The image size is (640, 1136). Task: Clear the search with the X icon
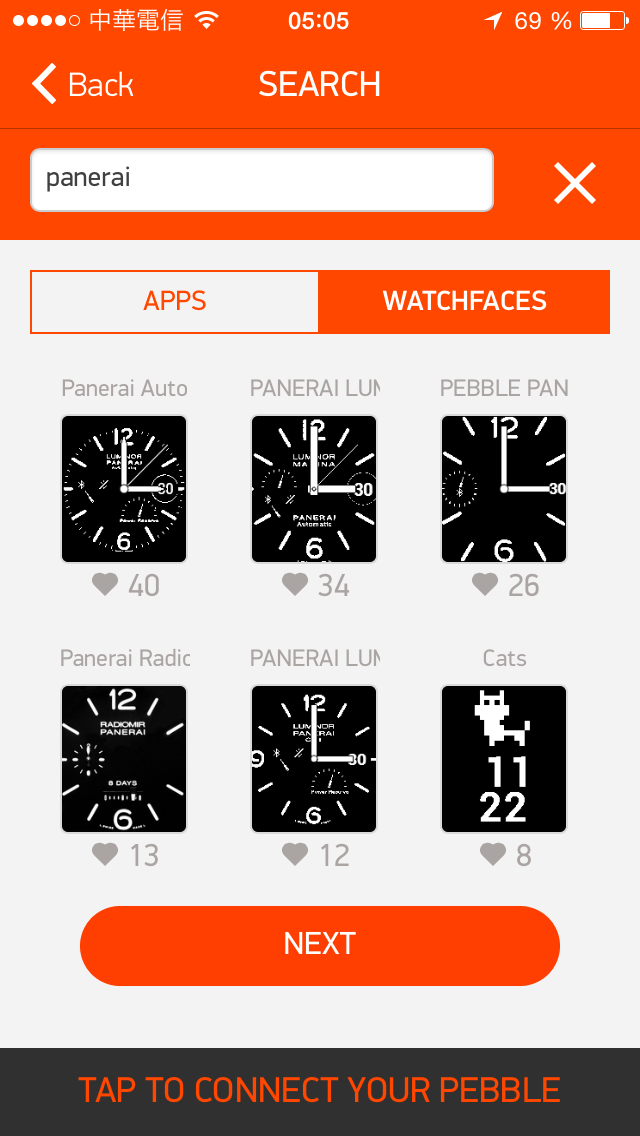tap(575, 183)
